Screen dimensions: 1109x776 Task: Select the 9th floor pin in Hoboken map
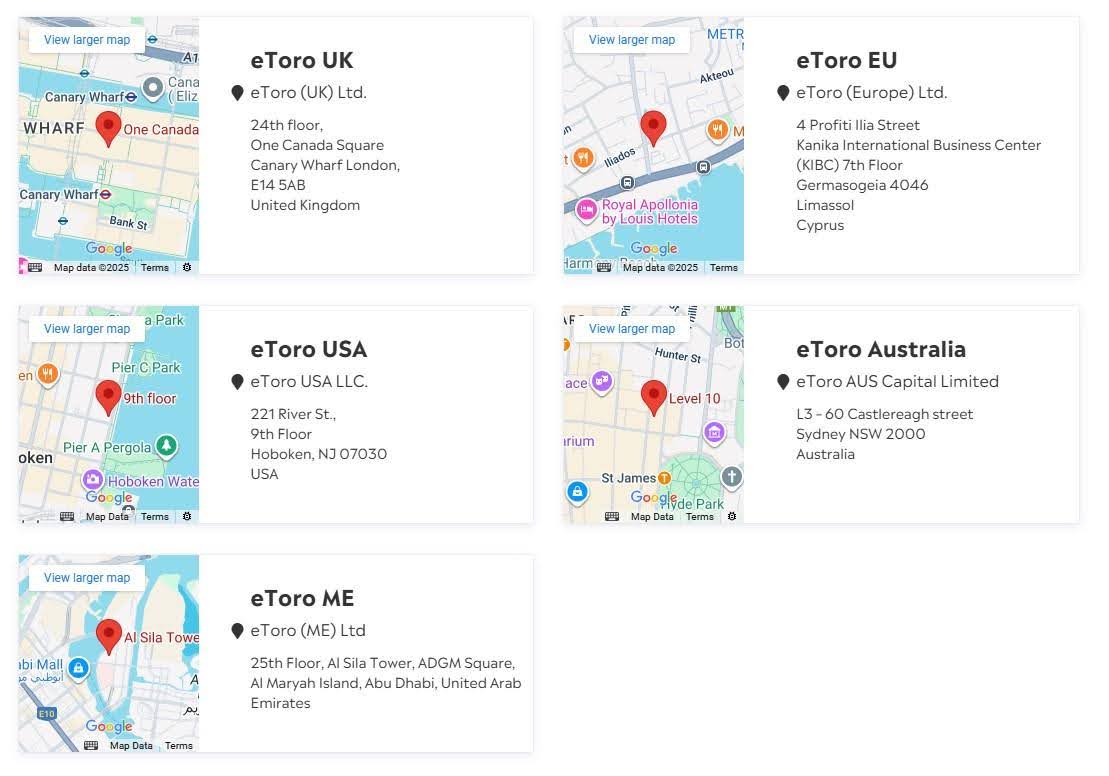[108, 396]
